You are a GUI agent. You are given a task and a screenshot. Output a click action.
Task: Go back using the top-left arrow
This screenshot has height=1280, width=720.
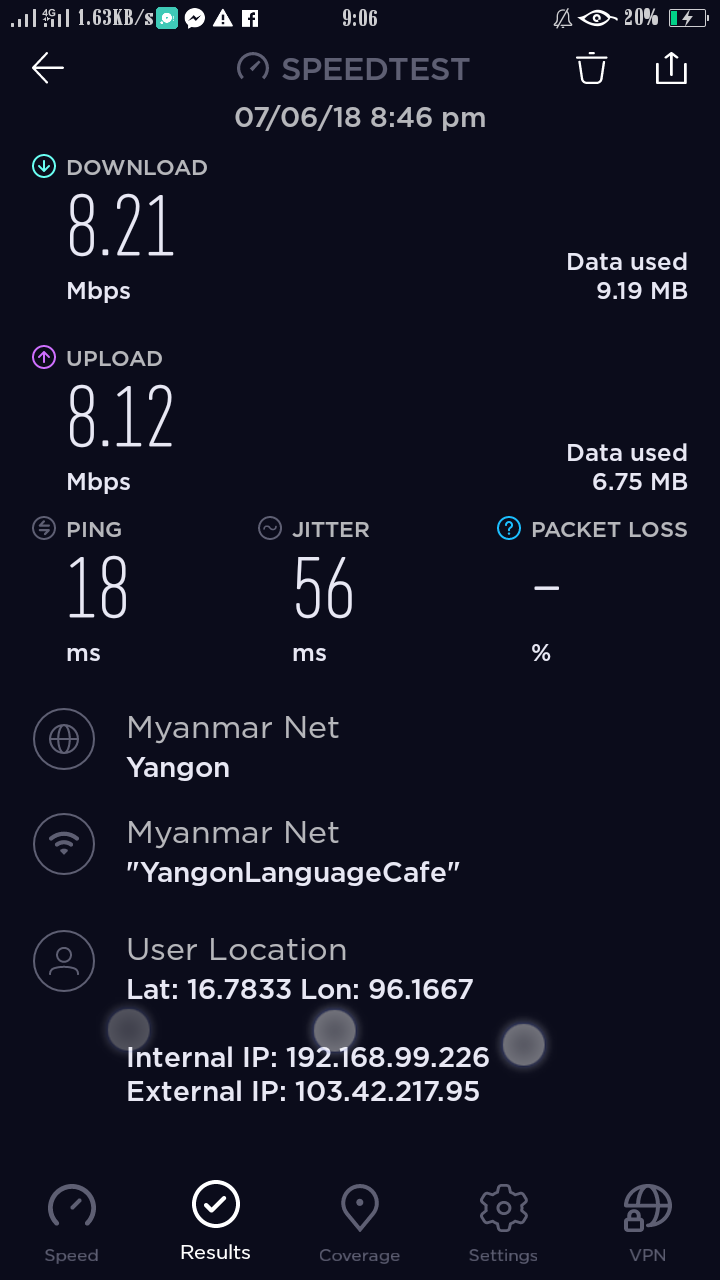[x=47, y=68]
